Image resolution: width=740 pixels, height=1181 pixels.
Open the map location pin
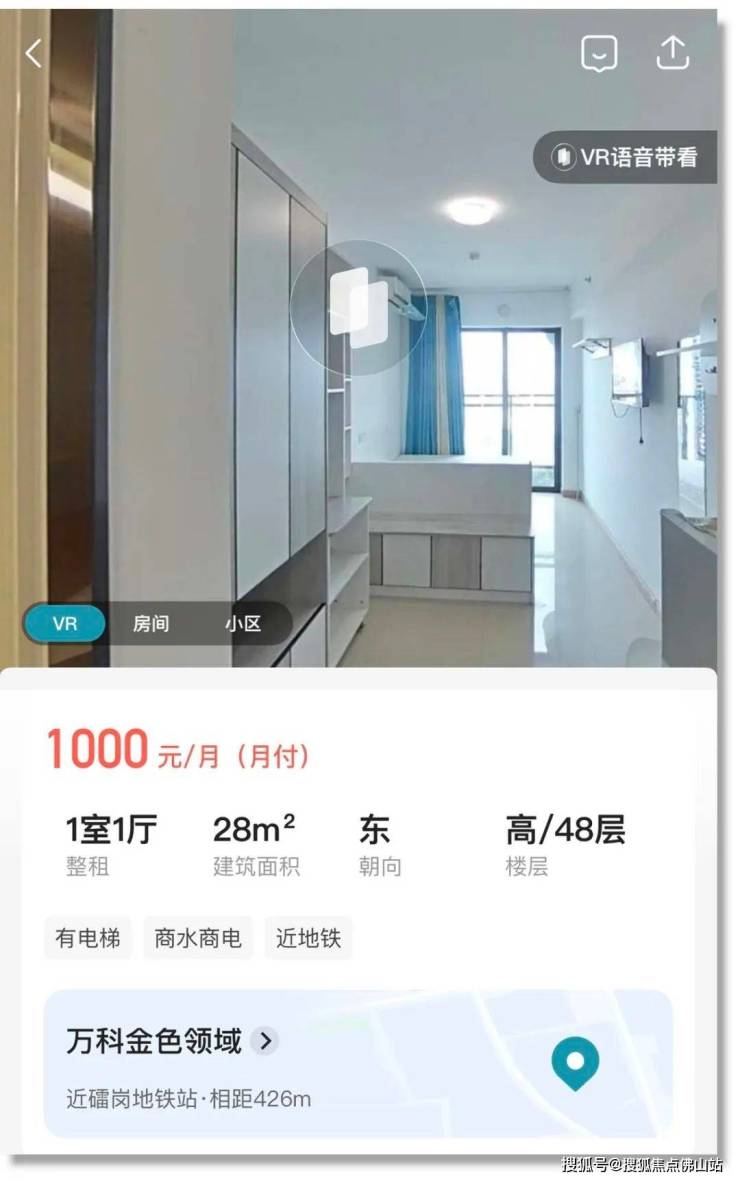click(575, 1063)
